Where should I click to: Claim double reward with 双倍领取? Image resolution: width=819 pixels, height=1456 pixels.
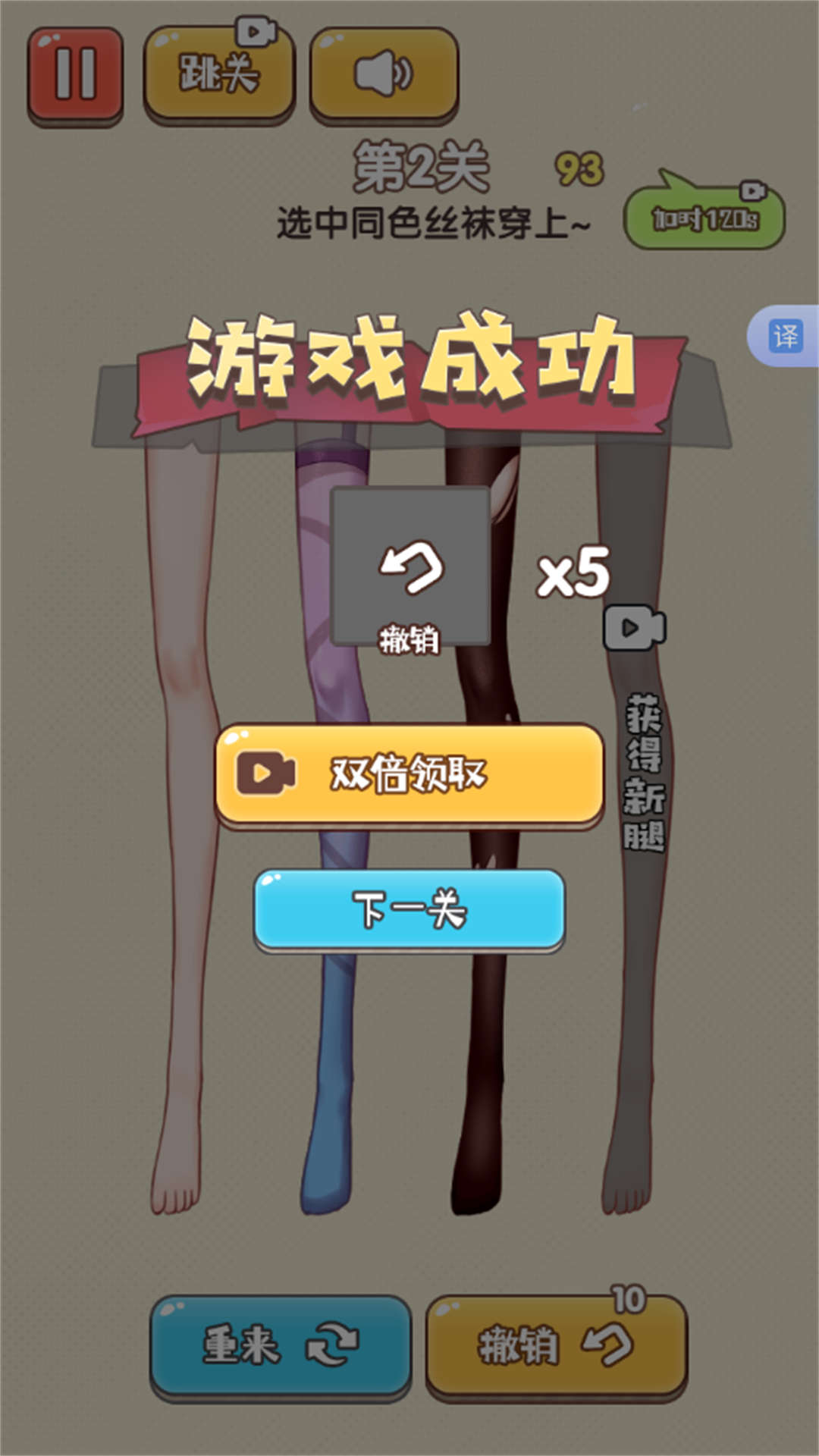click(409, 774)
